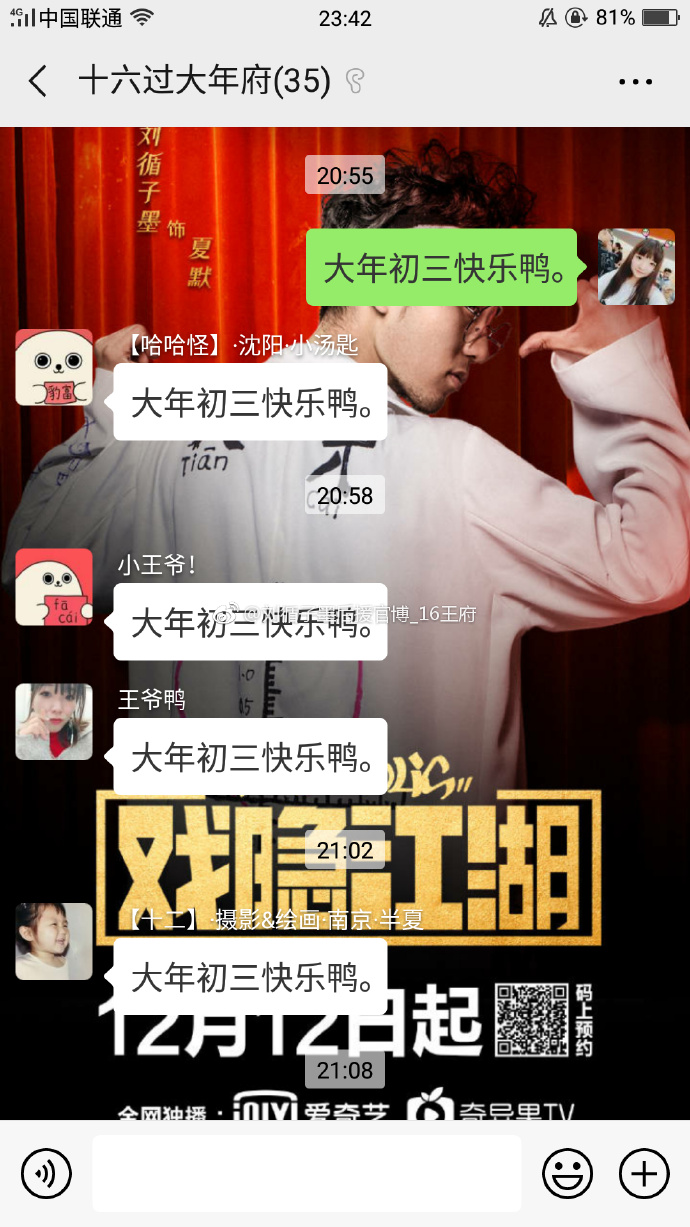The width and height of the screenshot is (690, 1227).
Task: View 【十二】摄影&绘画·南京·半夏's avatar
Action: tap(54, 941)
